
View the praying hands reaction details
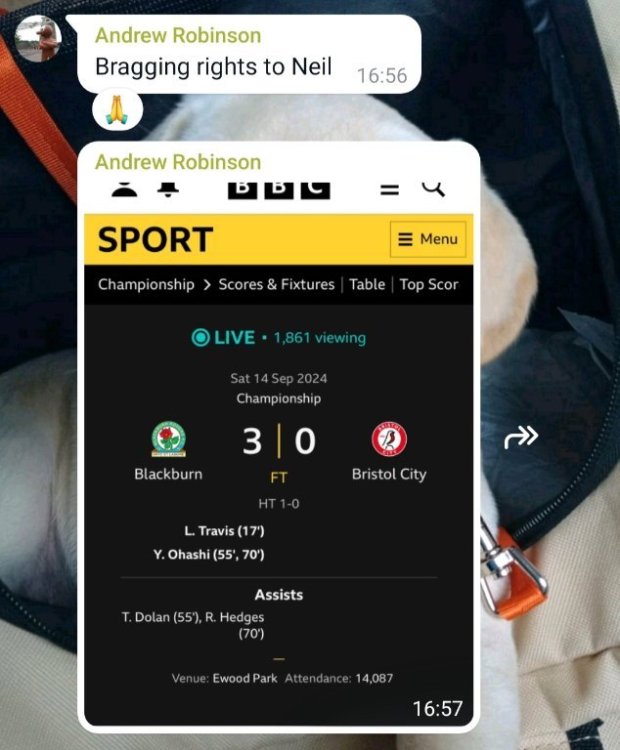pyautogui.click(x=118, y=108)
